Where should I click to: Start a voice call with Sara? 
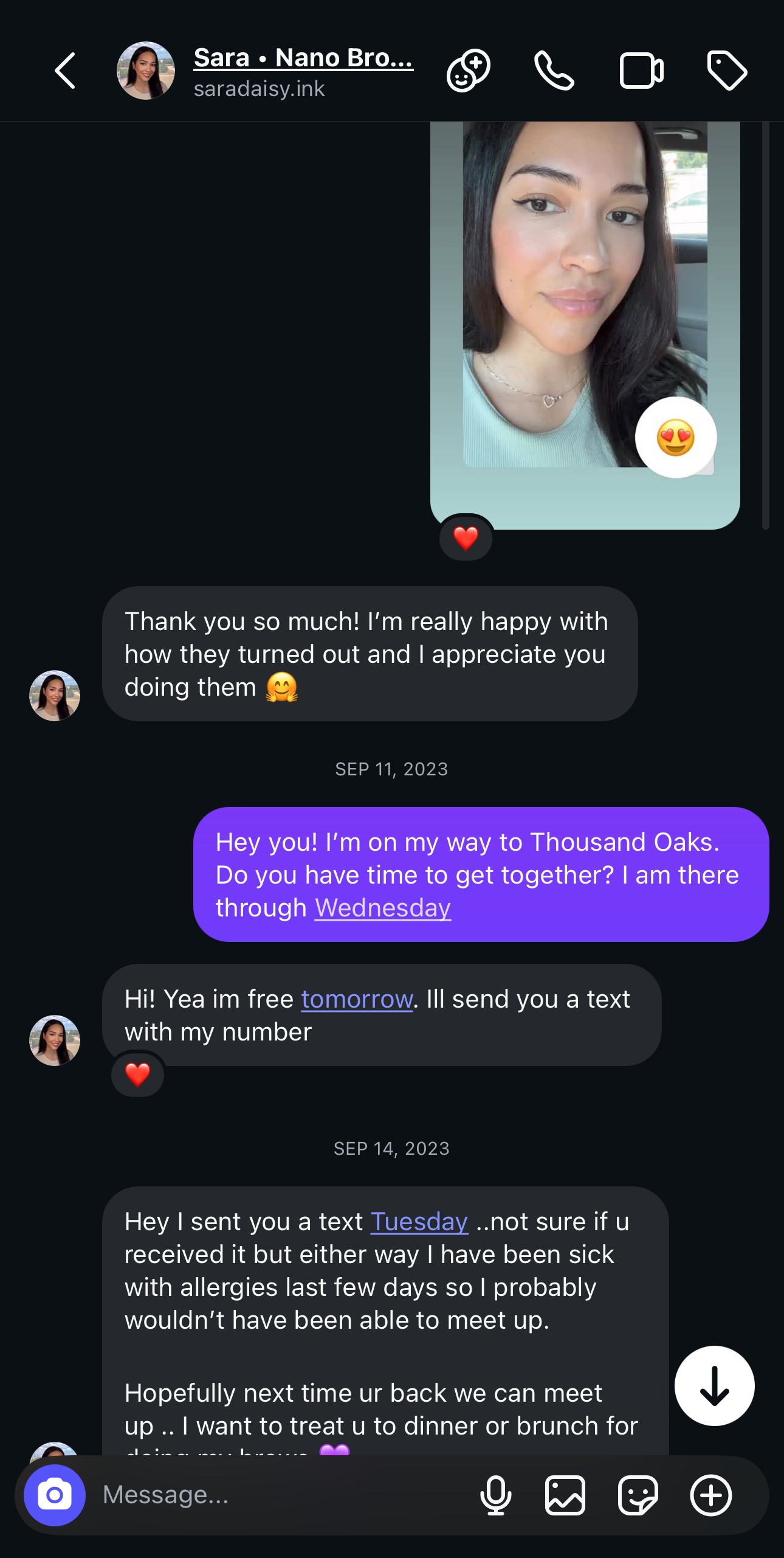click(554, 71)
